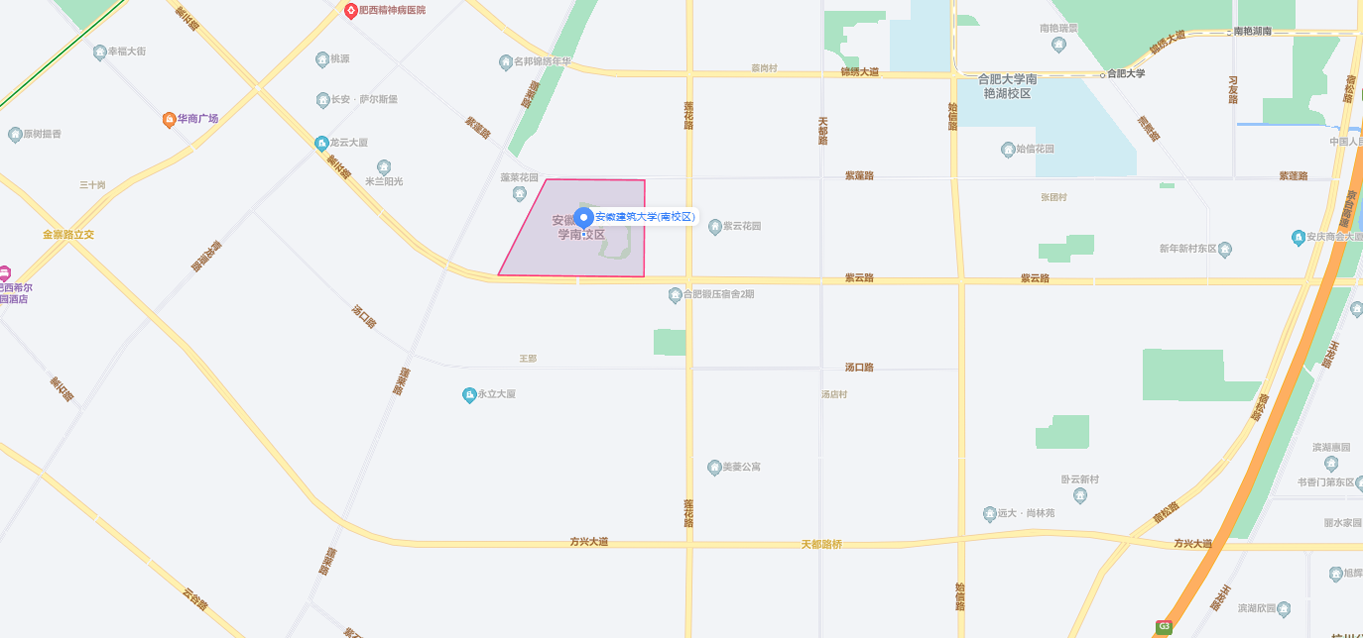
Task: Select the 长安·萨尔斯堡 marker
Action: (323, 100)
